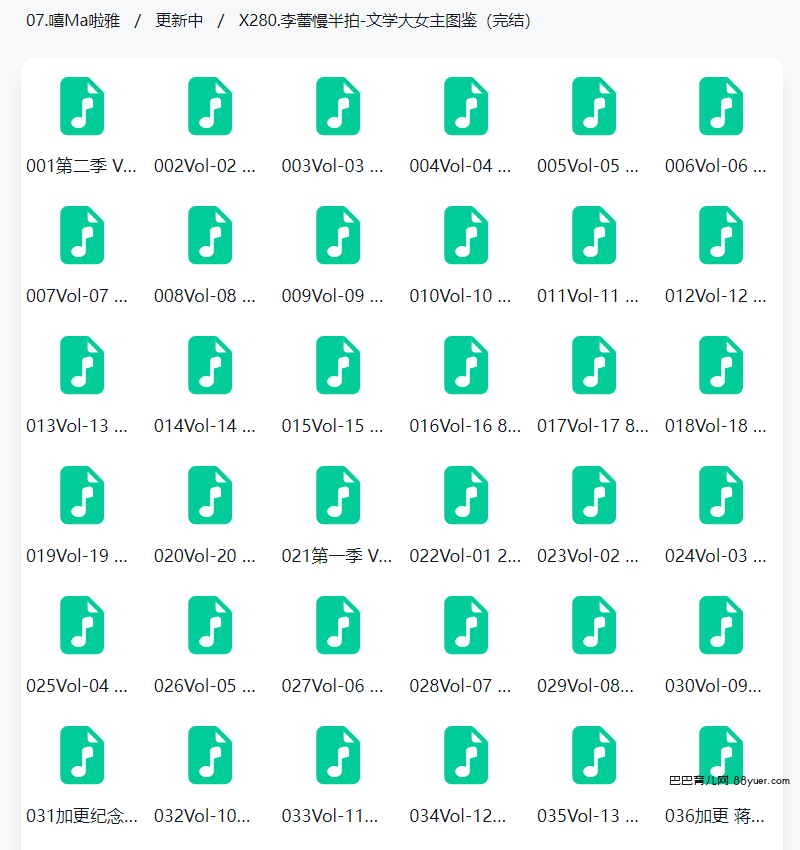Open audio file 002Vol-02
The width and height of the screenshot is (800, 850).
click(210, 107)
